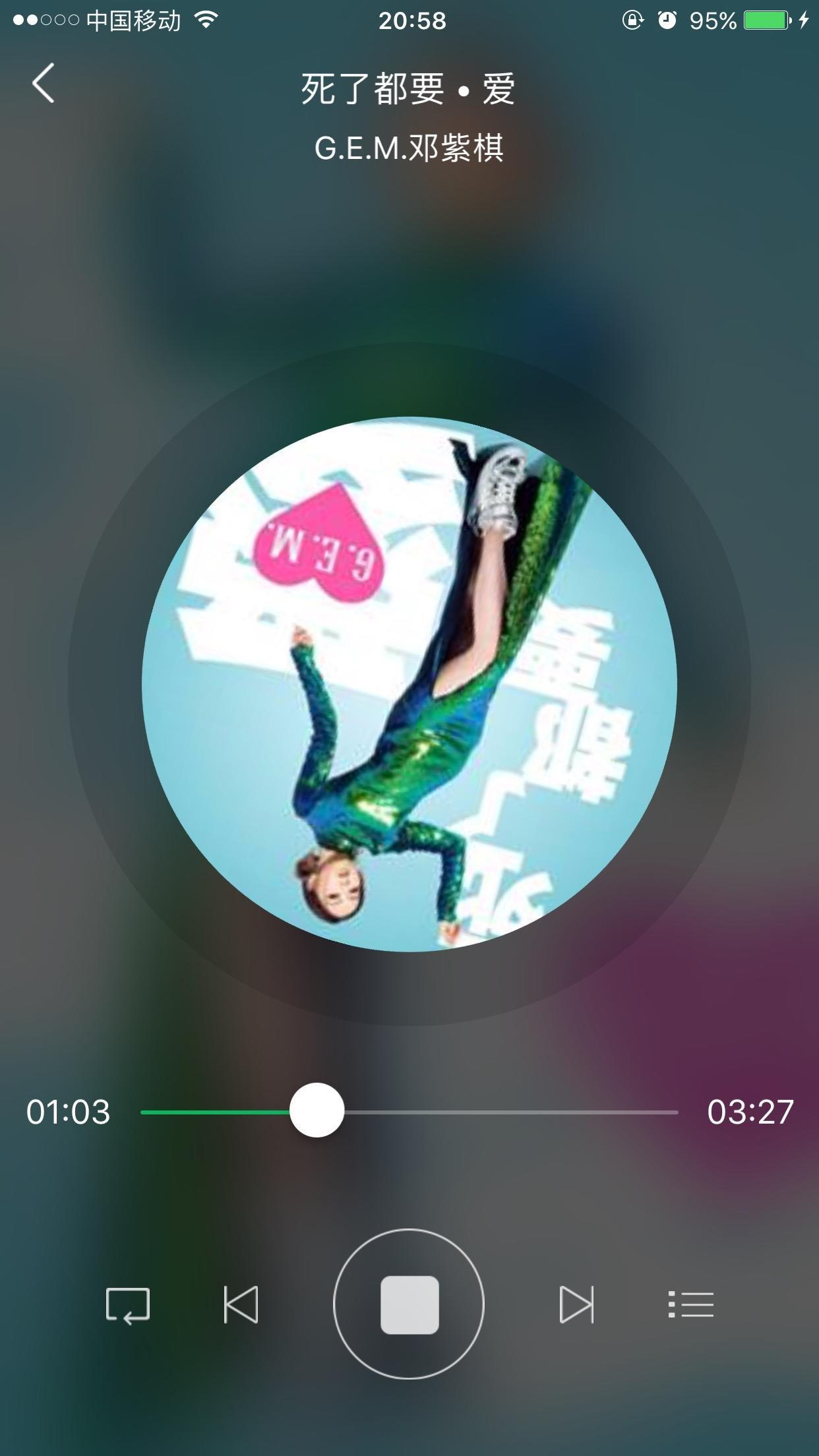The image size is (819, 1456).
Task: Open the playlist queue
Action: point(690,1304)
